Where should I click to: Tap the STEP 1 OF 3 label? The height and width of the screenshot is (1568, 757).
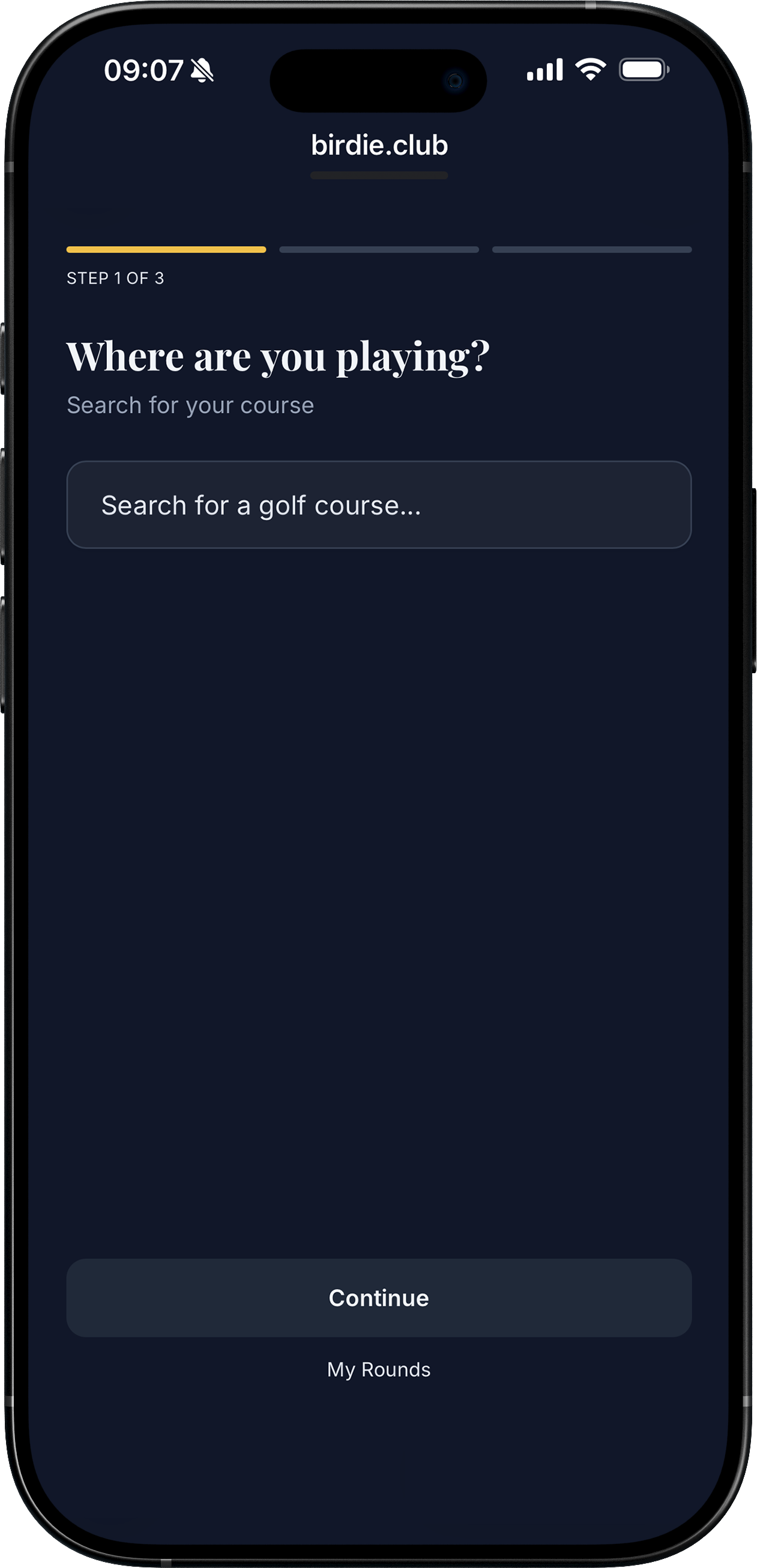pyautogui.click(x=117, y=279)
